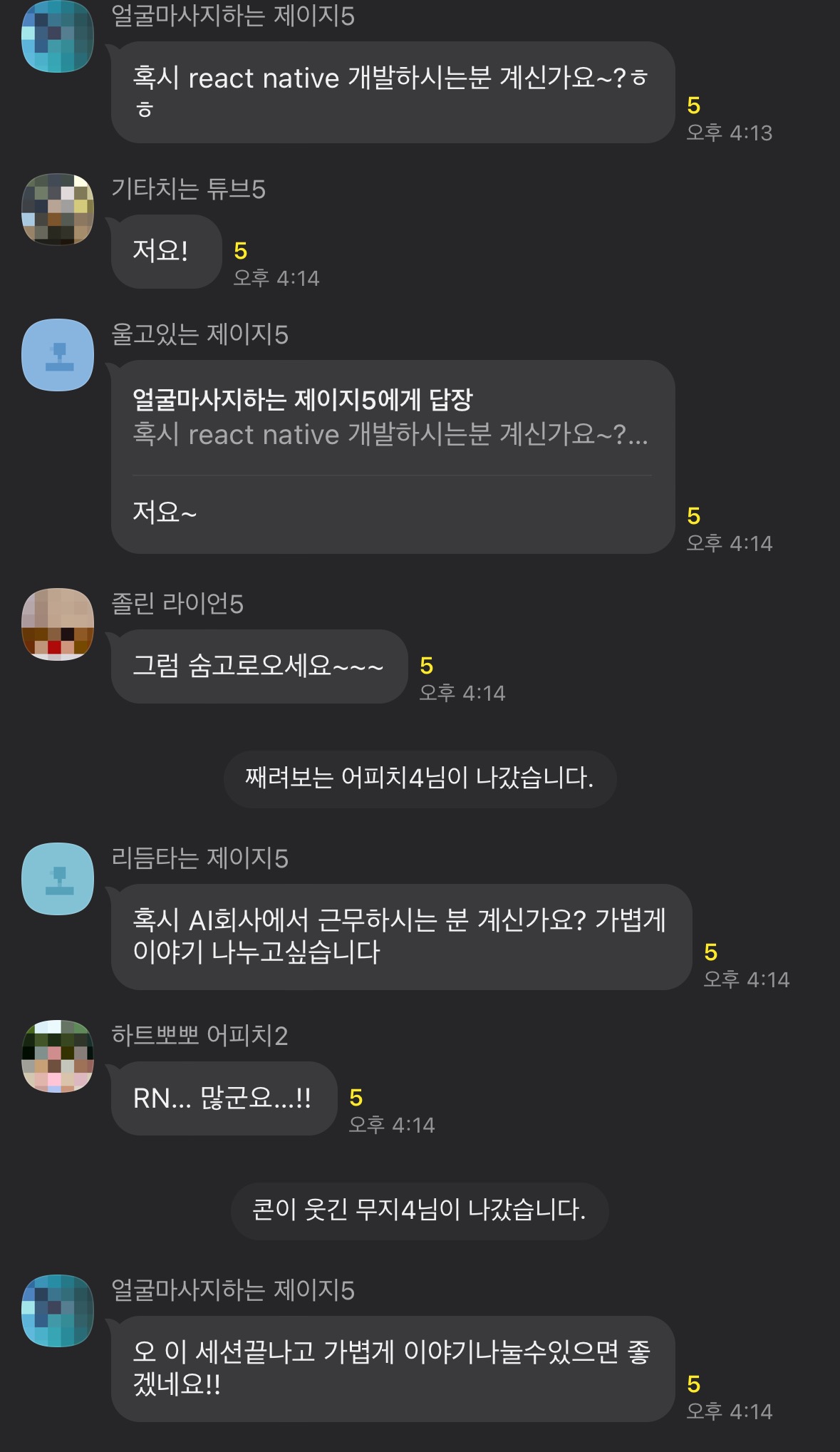Screen dimensions: 840x1452
Task: View 졸린 라이언5's profile picture
Action: point(58,624)
